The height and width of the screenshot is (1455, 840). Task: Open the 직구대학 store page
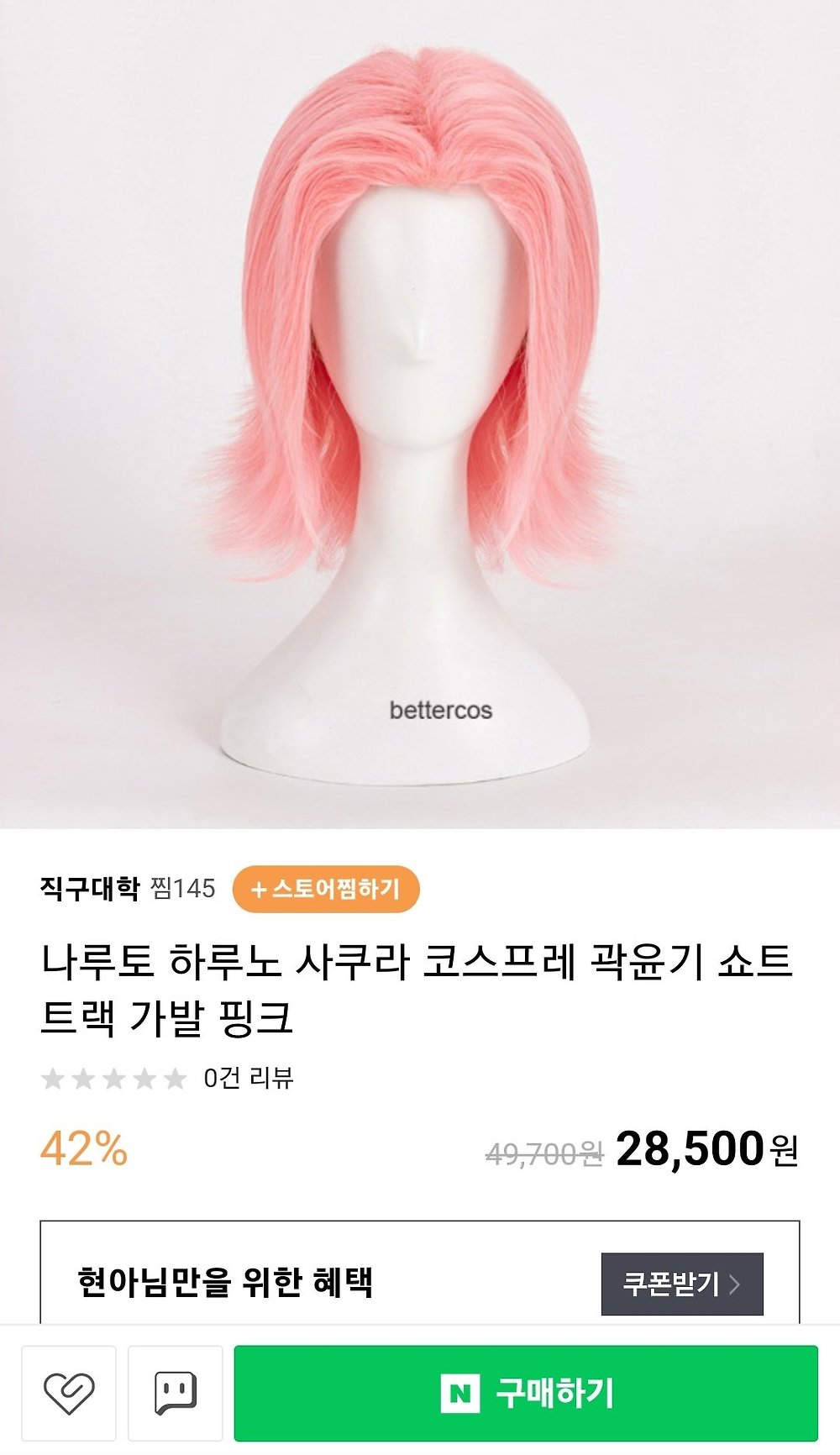[89, 888]
